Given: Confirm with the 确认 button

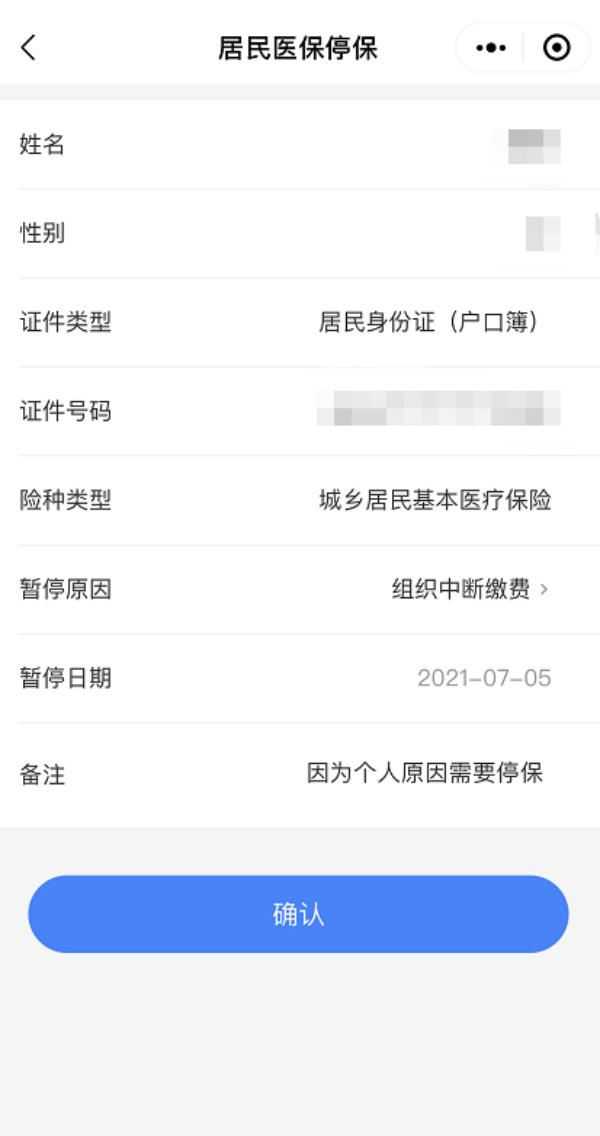Looking at the screenshot, I should pyautogui.click(x=298, y=914).
